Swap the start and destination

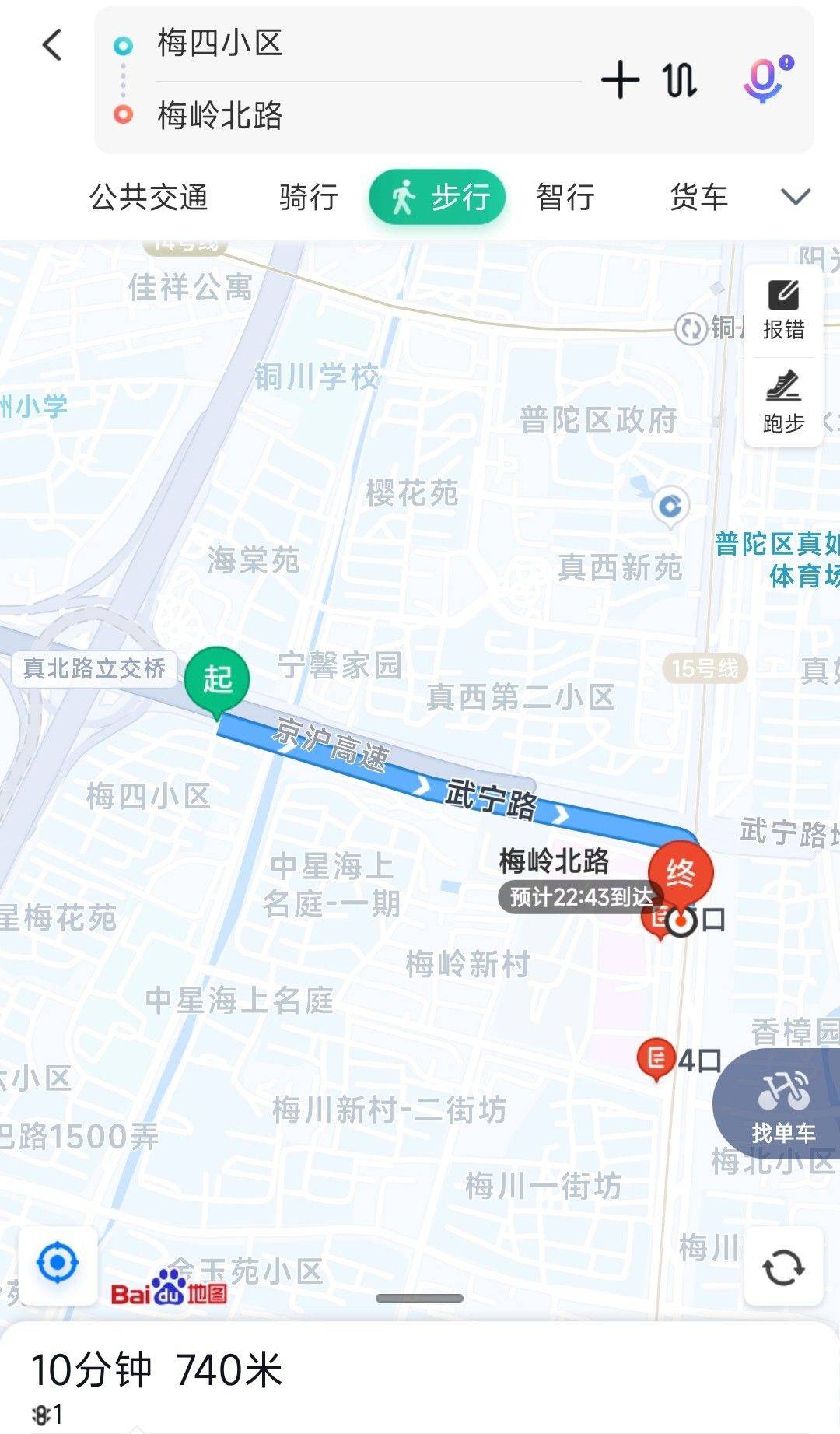click(x=681, y=80)
